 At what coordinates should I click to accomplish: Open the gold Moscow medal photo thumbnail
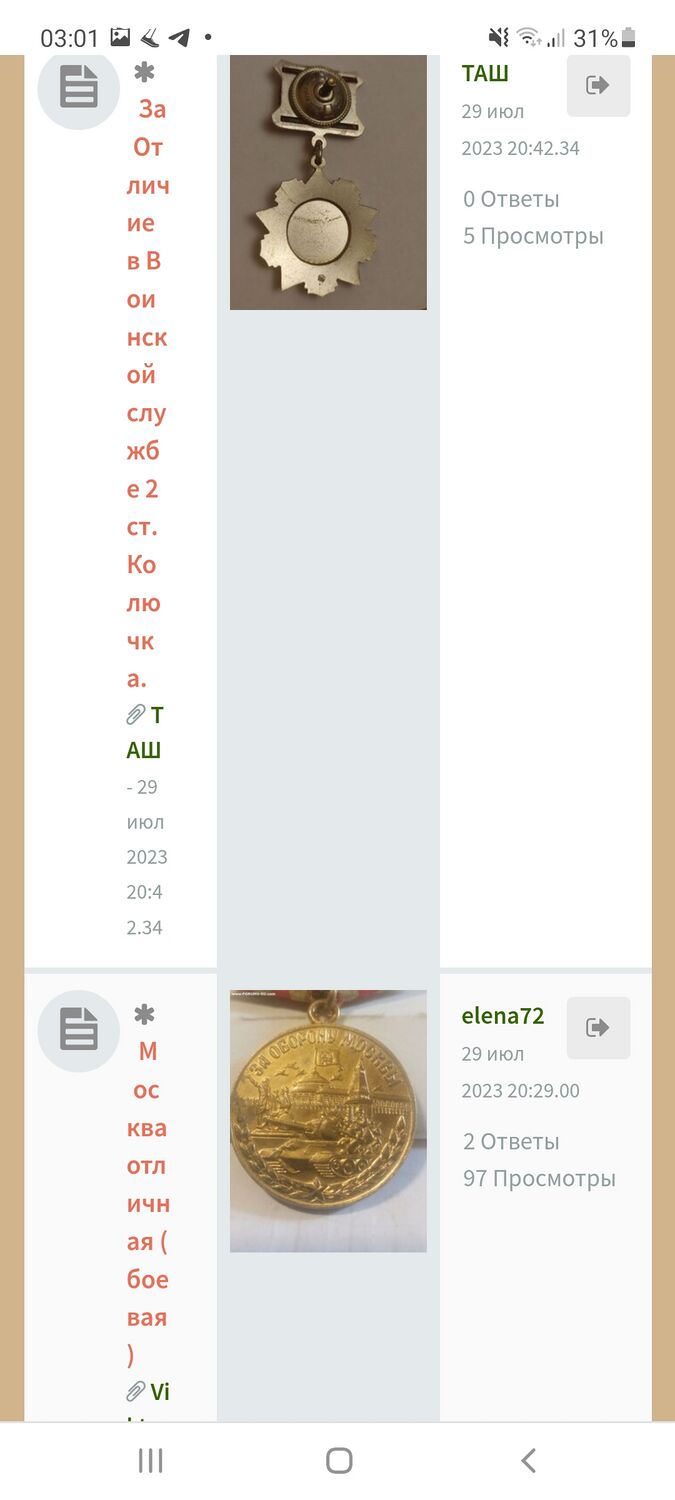328,1121
